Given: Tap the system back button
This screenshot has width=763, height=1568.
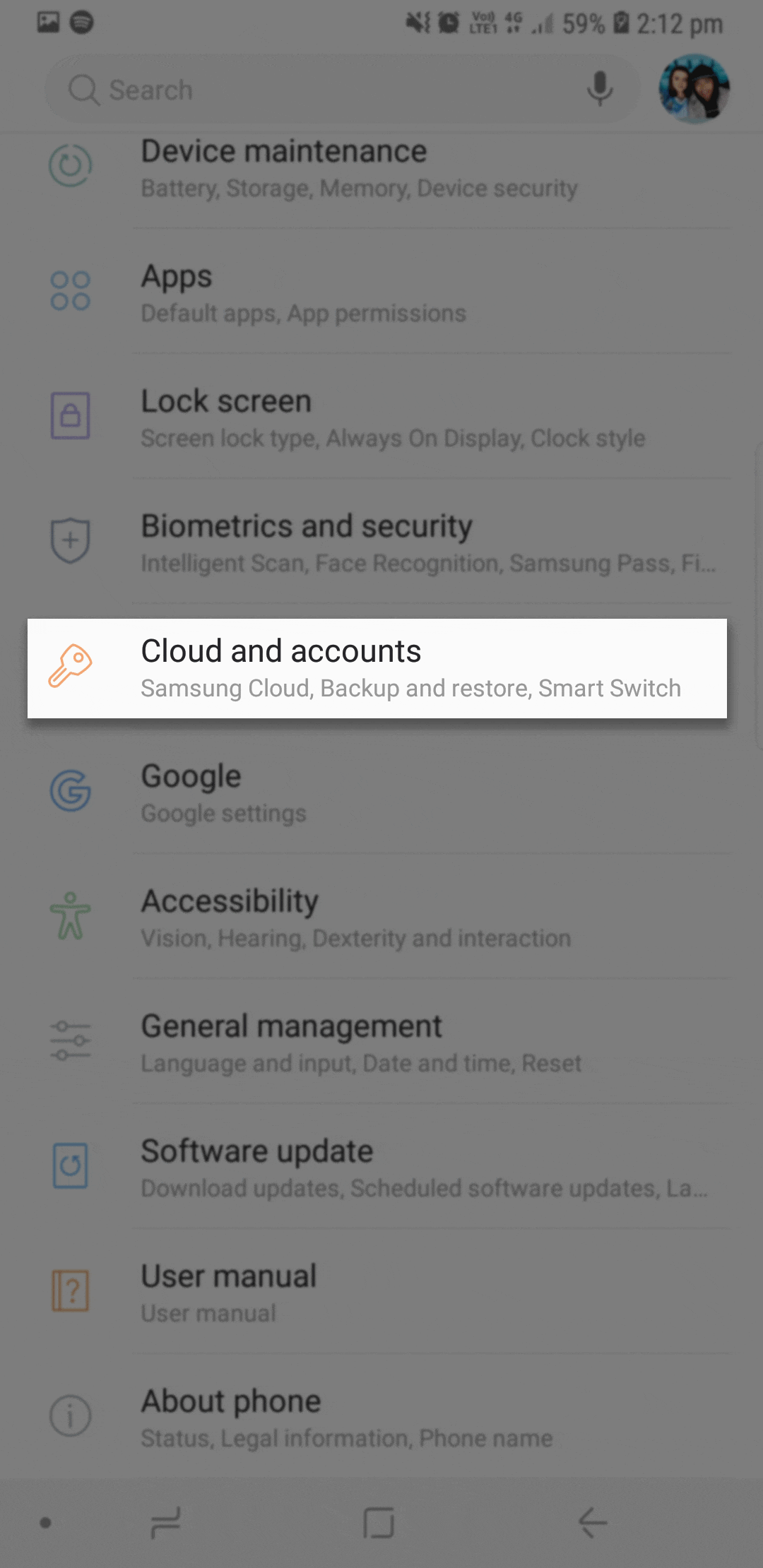Looking at the screenshot, I should click(592, 1522).
